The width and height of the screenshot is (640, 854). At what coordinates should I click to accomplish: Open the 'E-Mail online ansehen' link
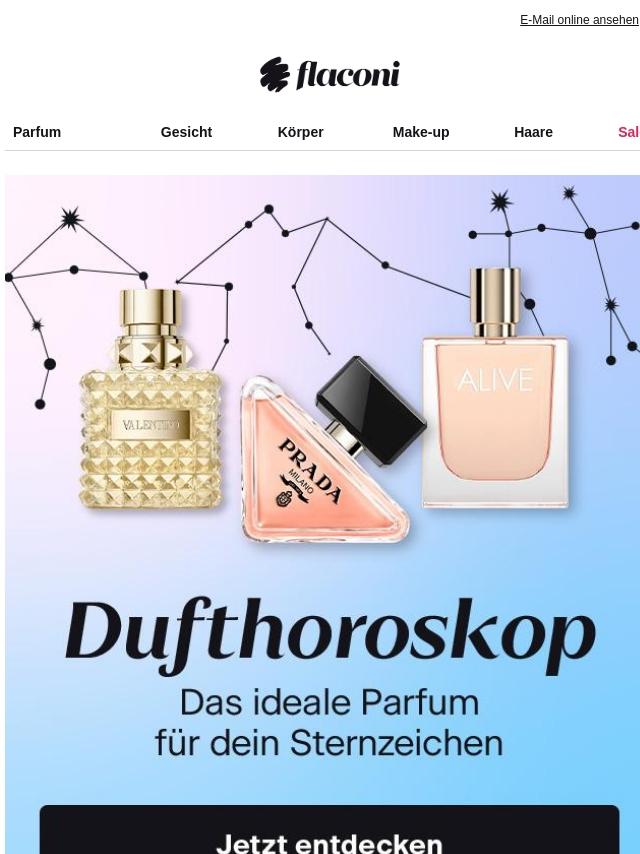pos(578,20)
